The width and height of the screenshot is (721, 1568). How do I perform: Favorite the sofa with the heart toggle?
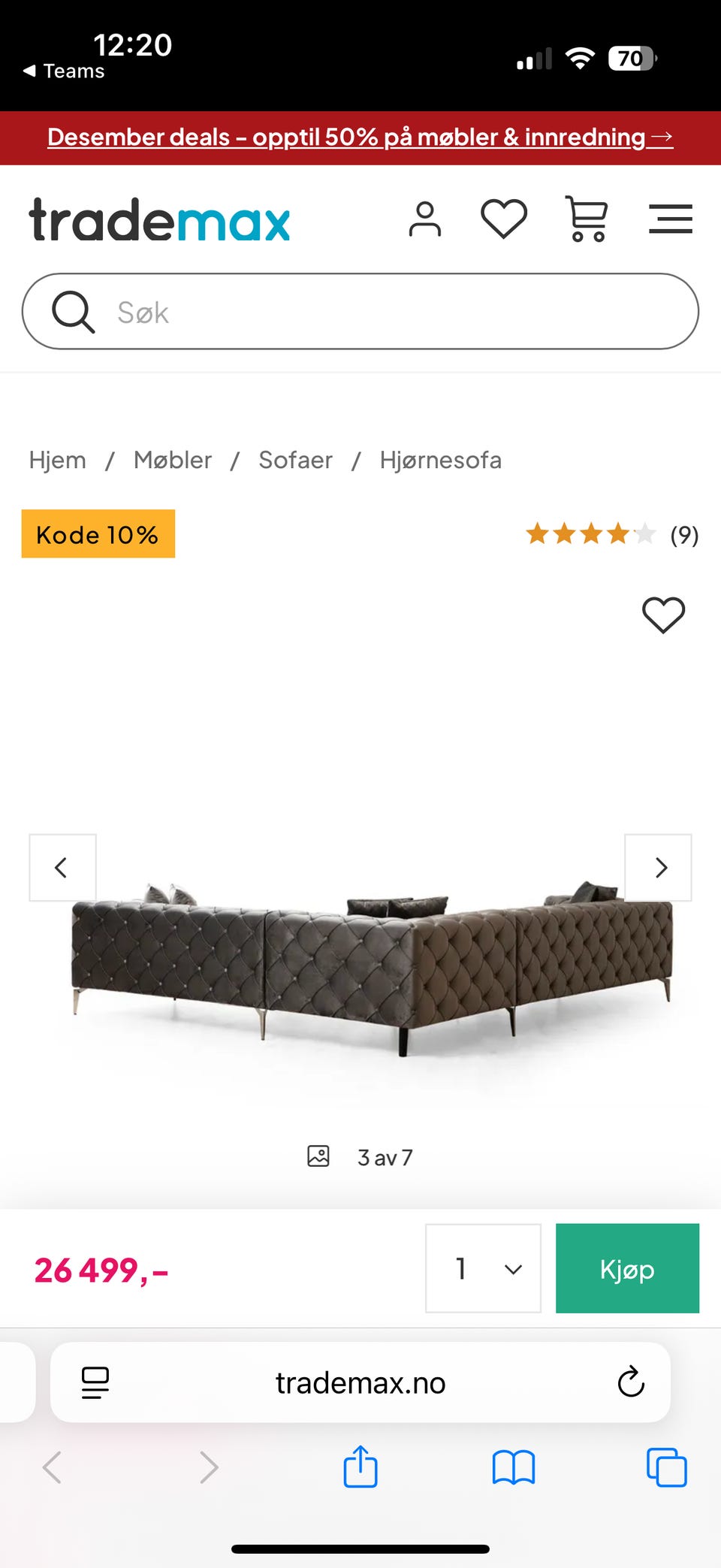(x=663, y=615)
